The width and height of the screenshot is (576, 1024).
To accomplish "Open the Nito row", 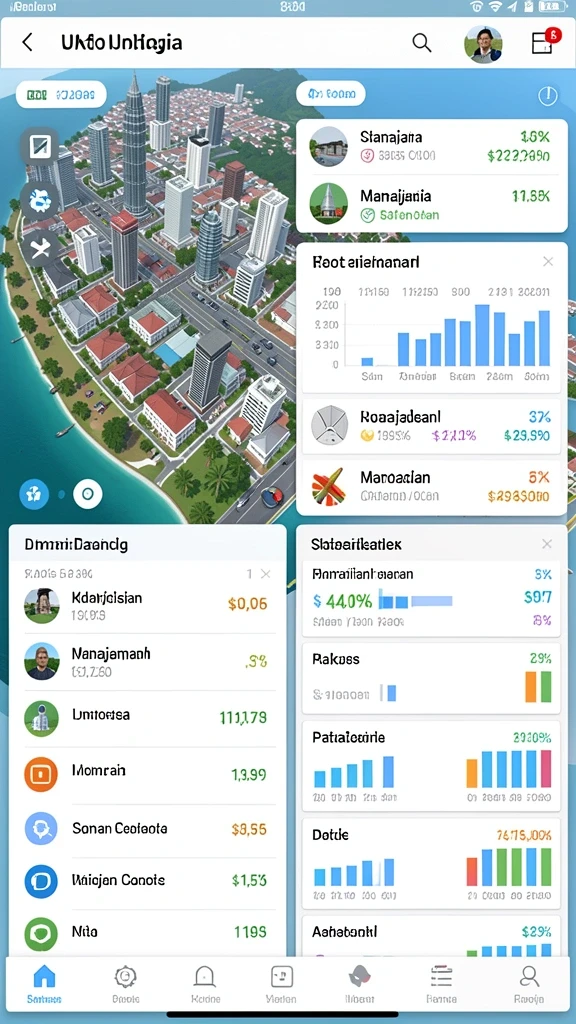I will tap(147, 933).
